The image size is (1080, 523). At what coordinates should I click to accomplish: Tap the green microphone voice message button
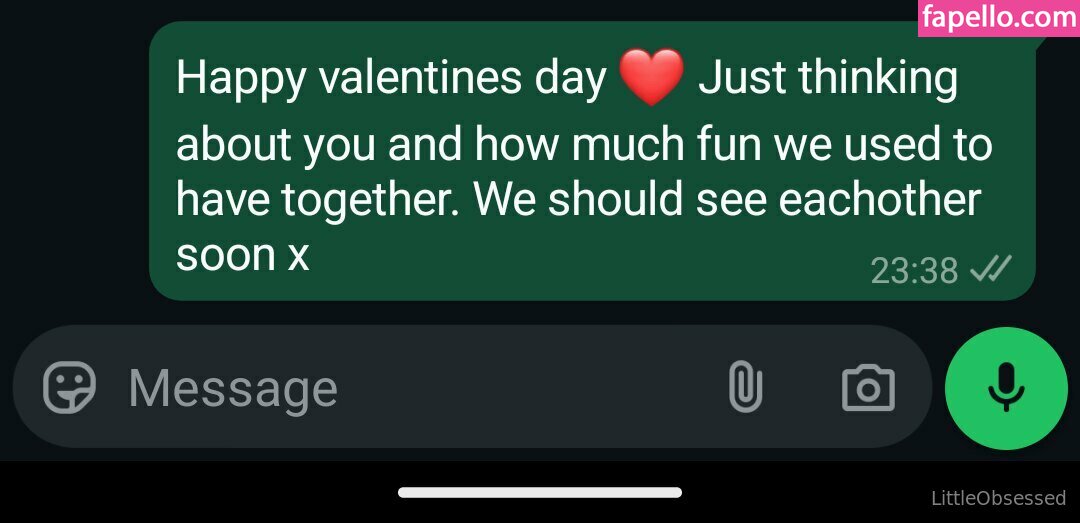1006,388
